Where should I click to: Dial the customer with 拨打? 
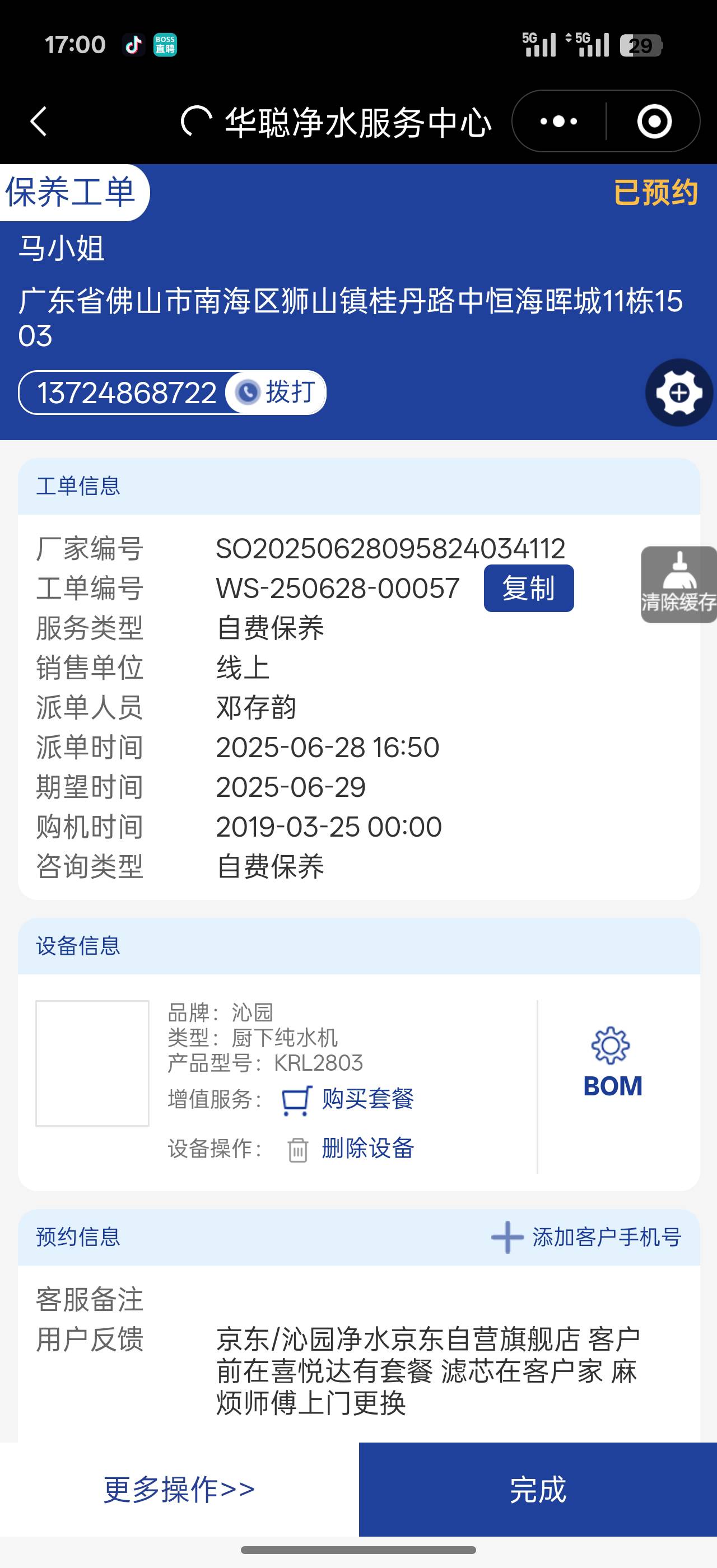pos(277,392)
